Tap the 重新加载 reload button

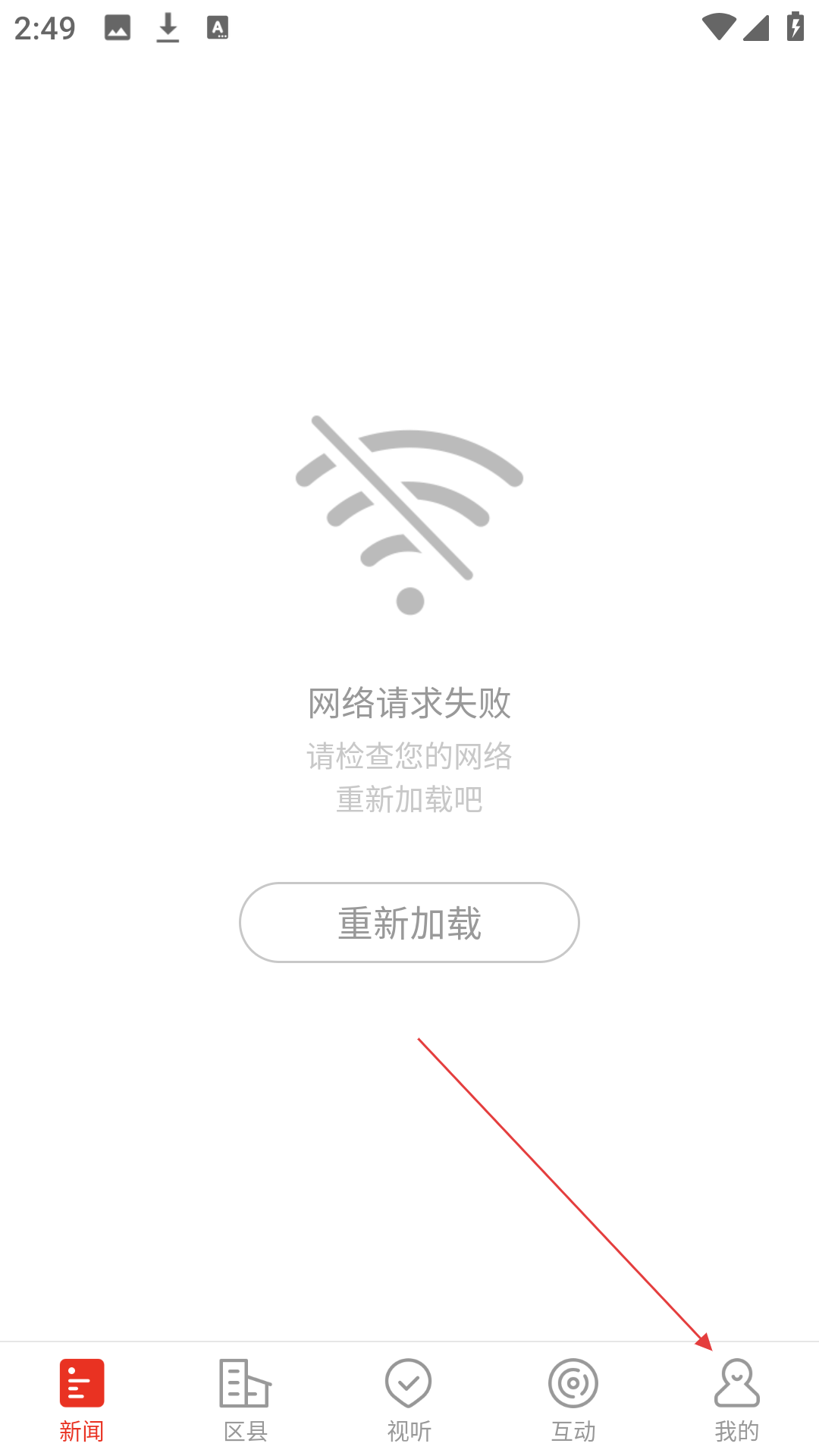[409, 922]
